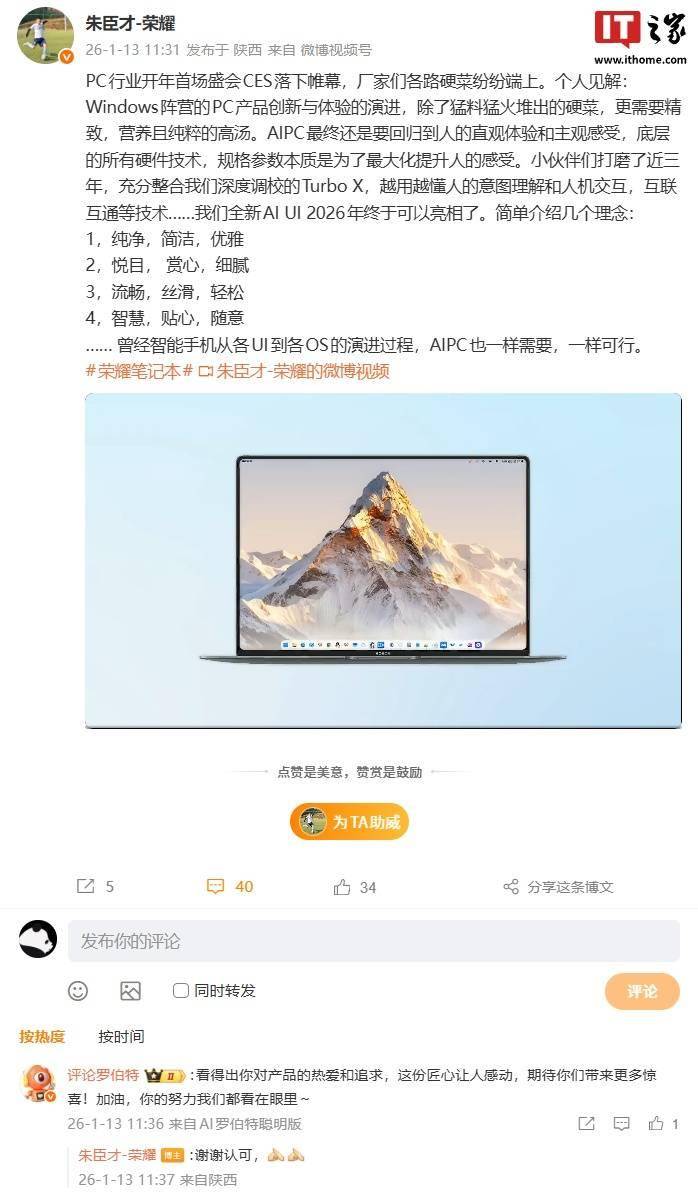Tap the 为TA助威 button
This screenshot has height=1195, width=698.
(x=350, y=822)
